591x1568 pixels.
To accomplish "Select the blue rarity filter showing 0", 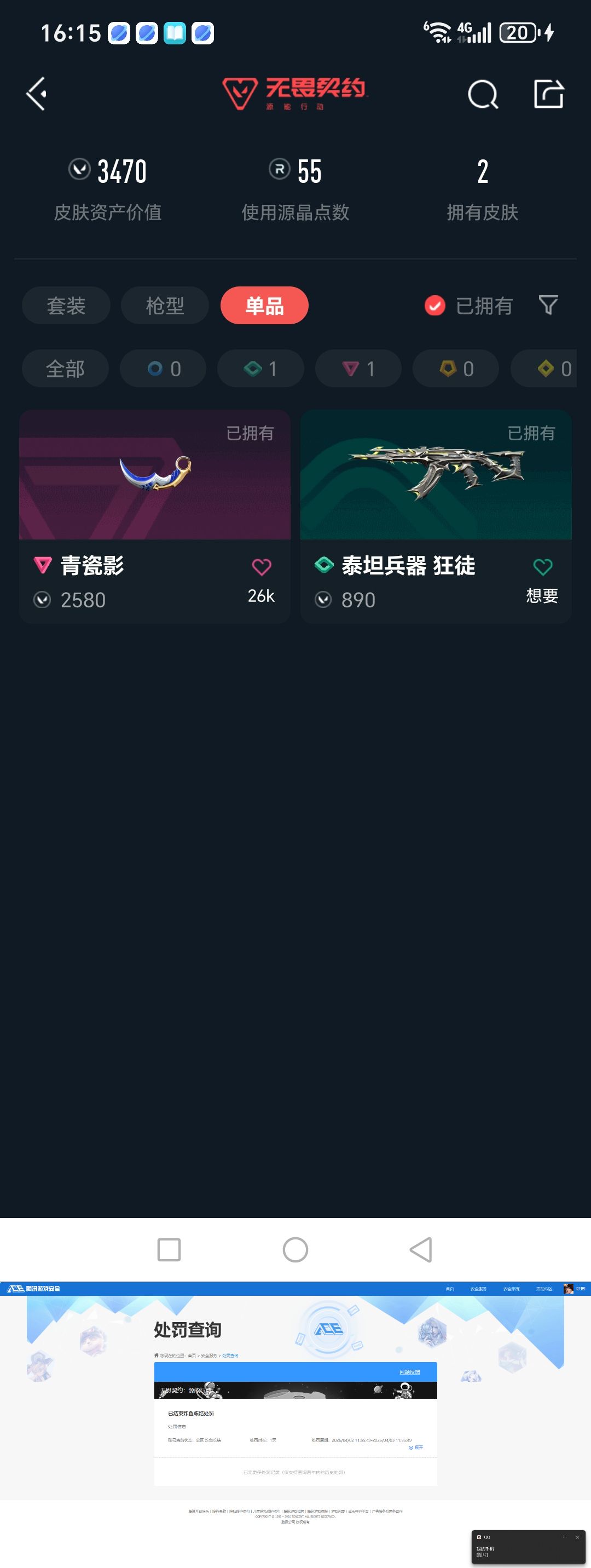I will (x=163, y=368).
